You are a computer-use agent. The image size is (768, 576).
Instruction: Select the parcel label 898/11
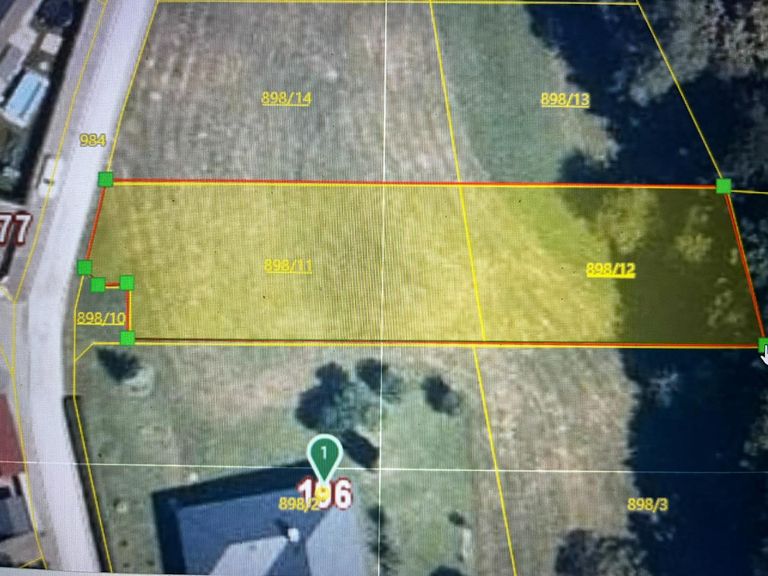289,266
